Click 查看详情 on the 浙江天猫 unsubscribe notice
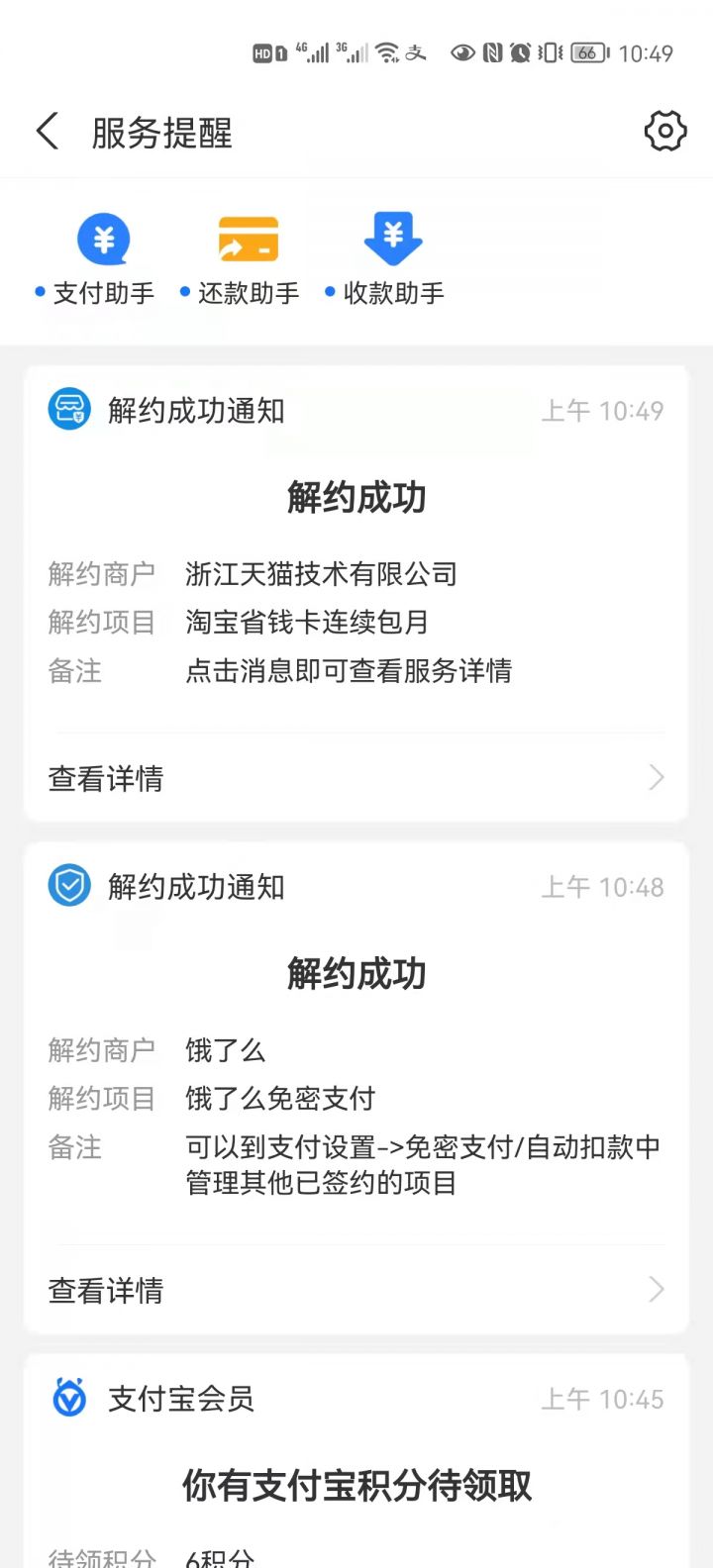This screenshot has width=713, height=1568. pyautogui.click(x=105, y=779)
